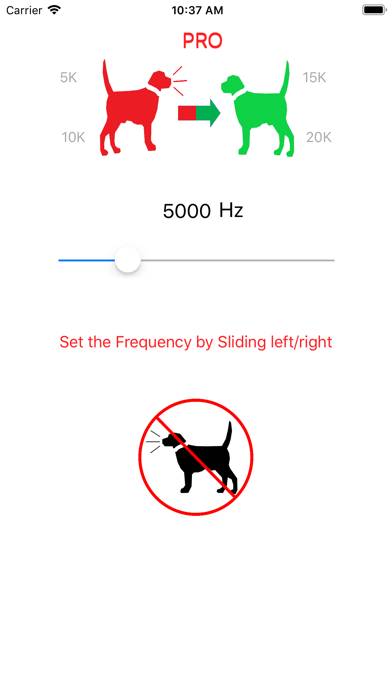Tap the no-barking dog button

pos(196,457)
